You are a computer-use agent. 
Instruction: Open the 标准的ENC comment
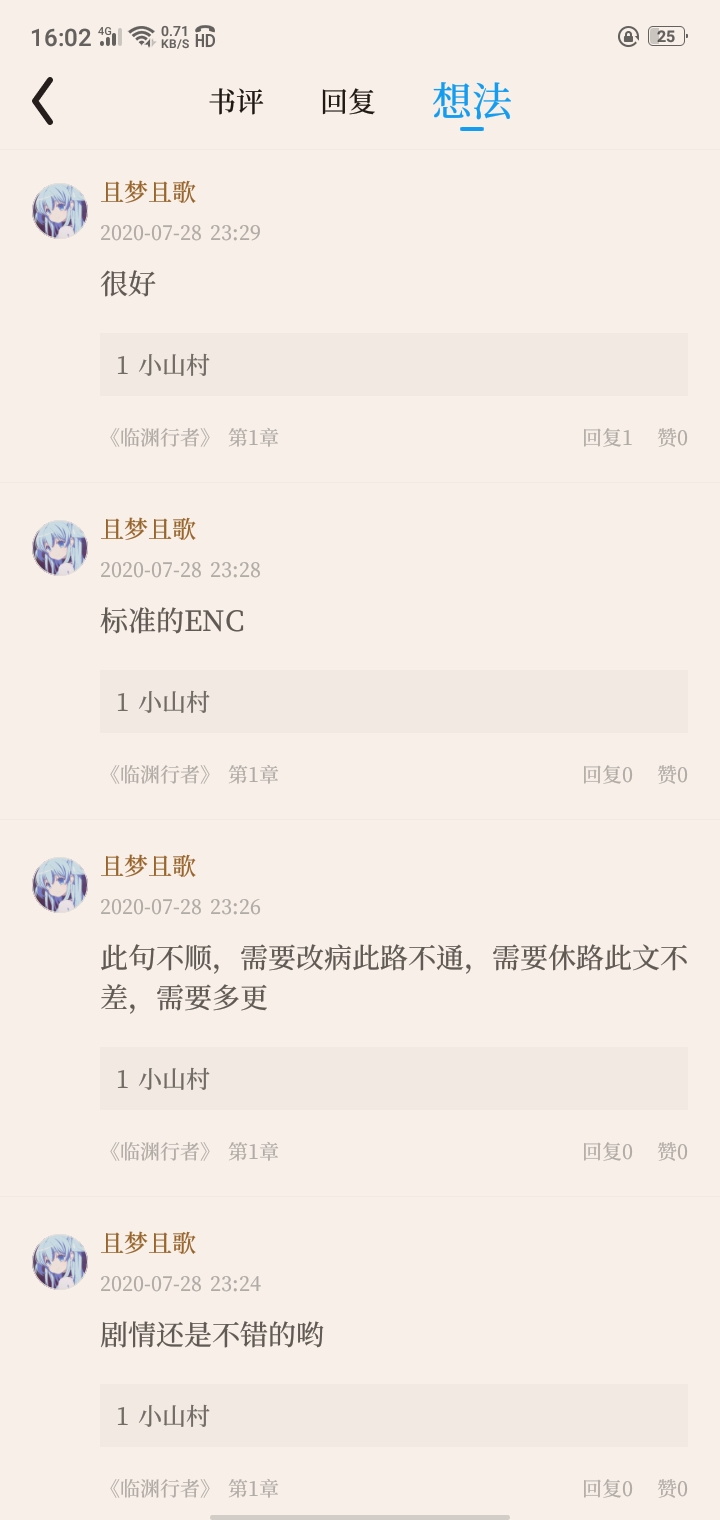(x=173, y=621)
